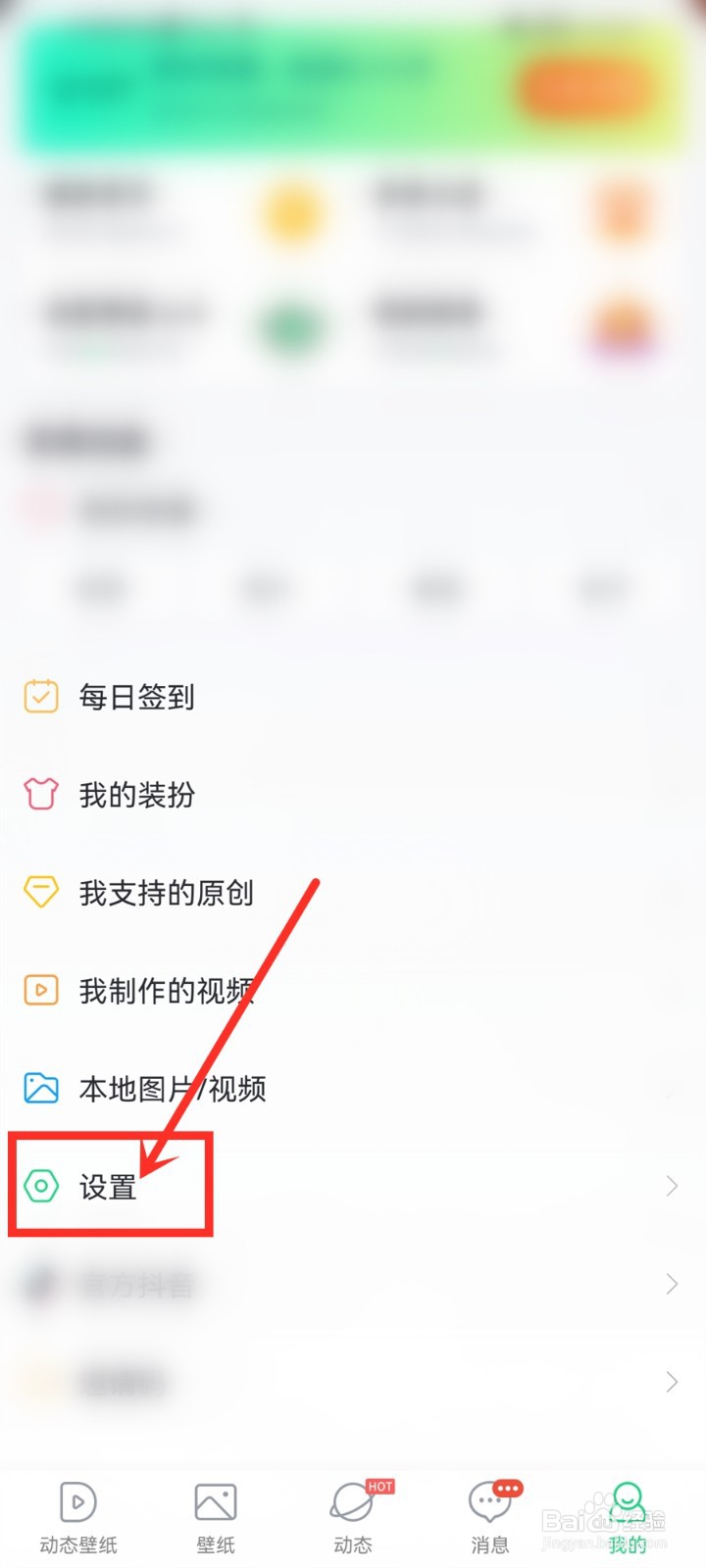
Task: Select the 我的 profile icon in navigation
Action: (627, 1499)
